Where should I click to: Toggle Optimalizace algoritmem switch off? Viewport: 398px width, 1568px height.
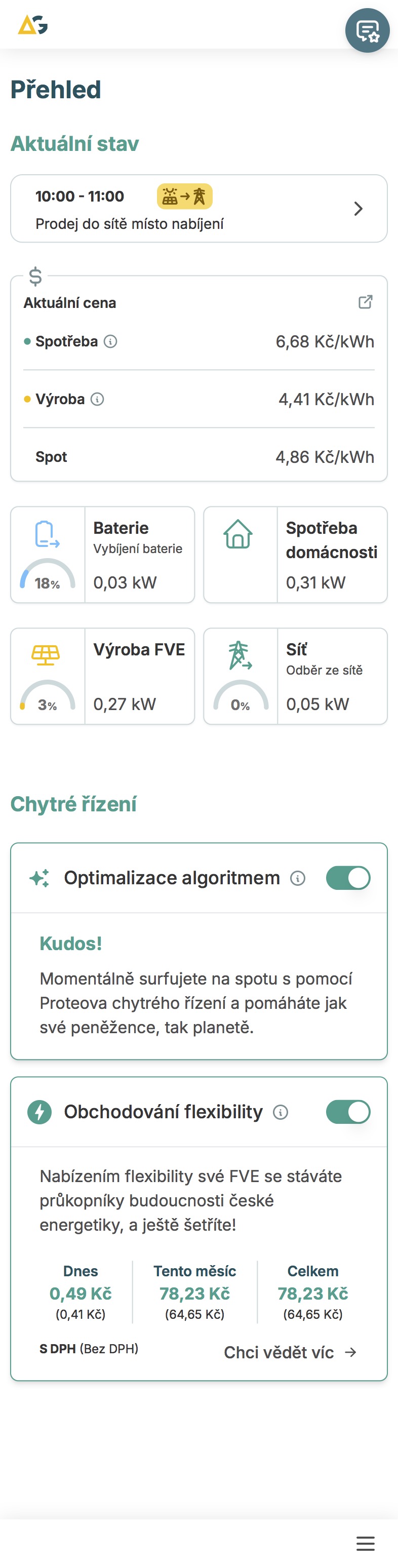[347, 878]
